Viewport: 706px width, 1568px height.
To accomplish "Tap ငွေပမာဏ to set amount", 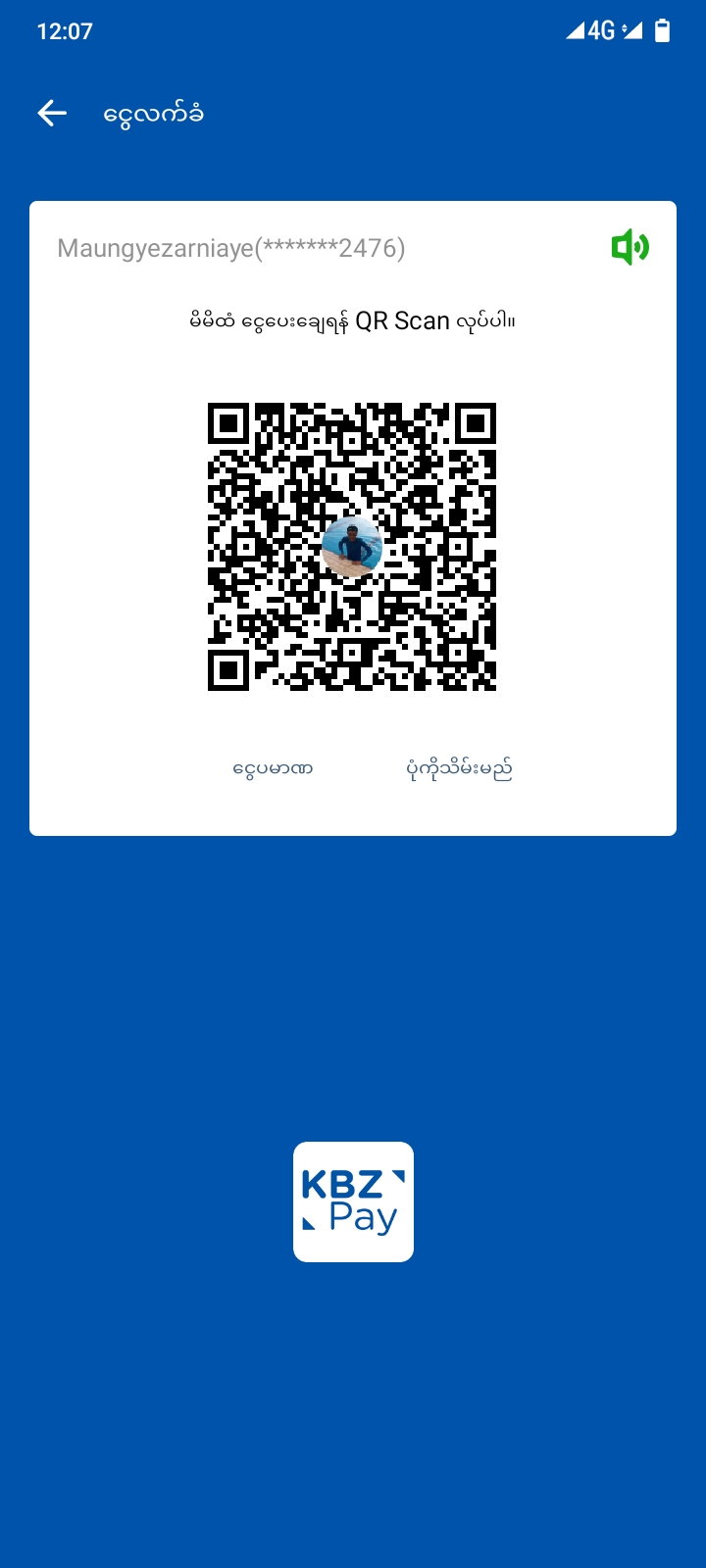I will 273,768.
